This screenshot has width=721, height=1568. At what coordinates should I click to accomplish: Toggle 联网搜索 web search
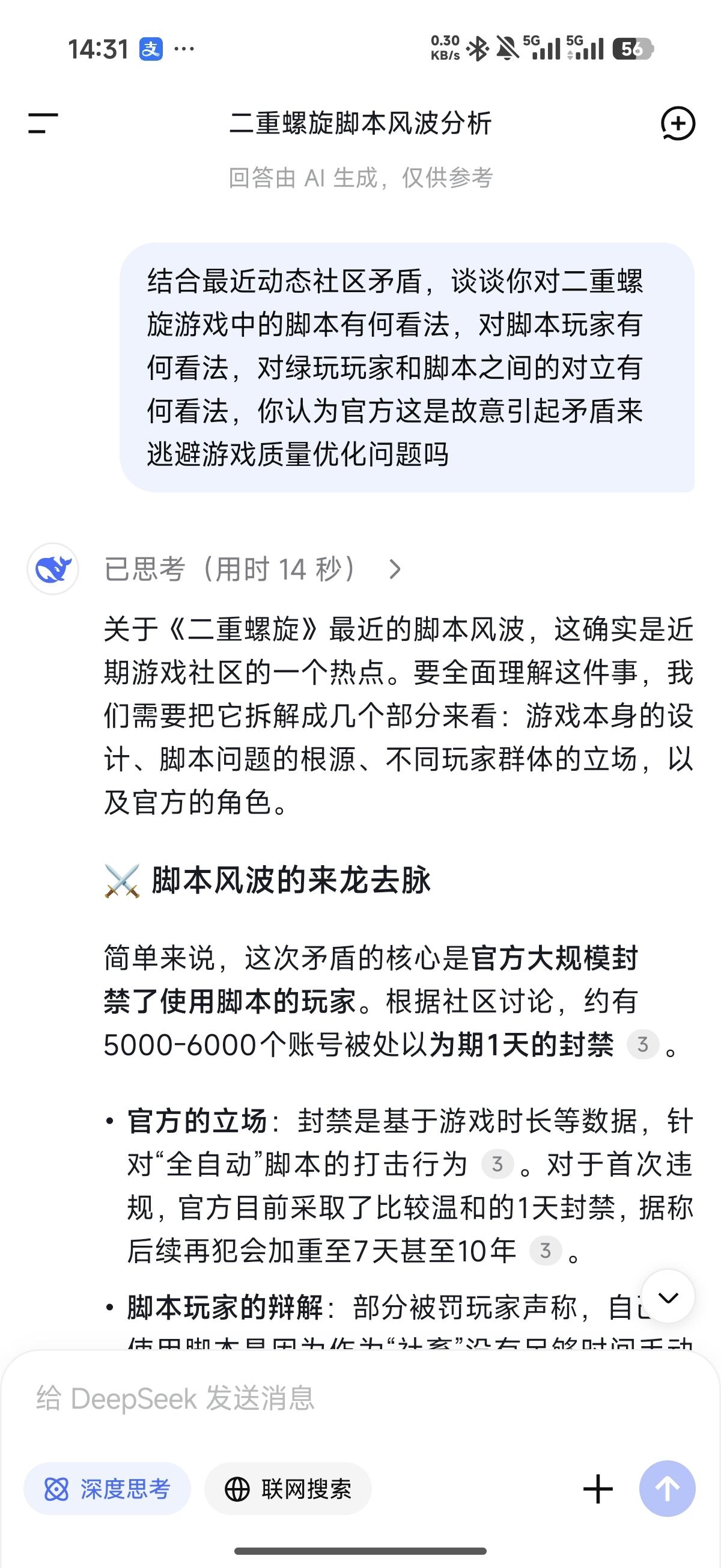[x=288, y=1489]
